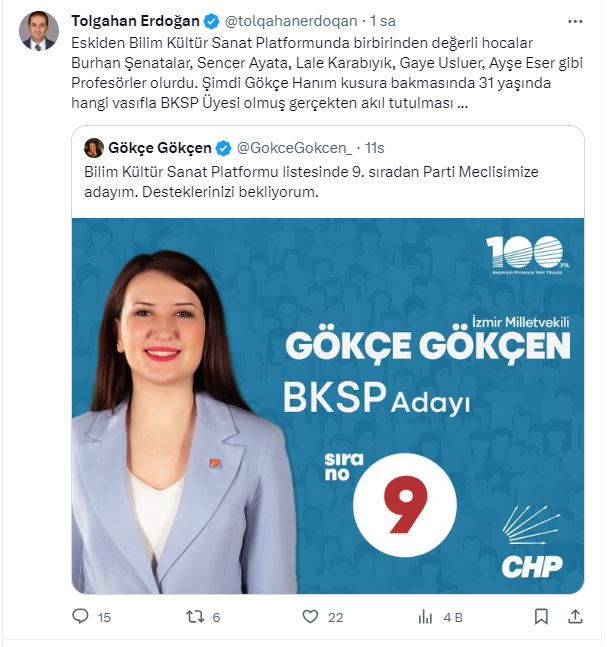Image resolution: width=607 pixels, height=647 pixels.
Task: Share the tweet via share icon
Action: pyautogui.click(x=576, y=617)
